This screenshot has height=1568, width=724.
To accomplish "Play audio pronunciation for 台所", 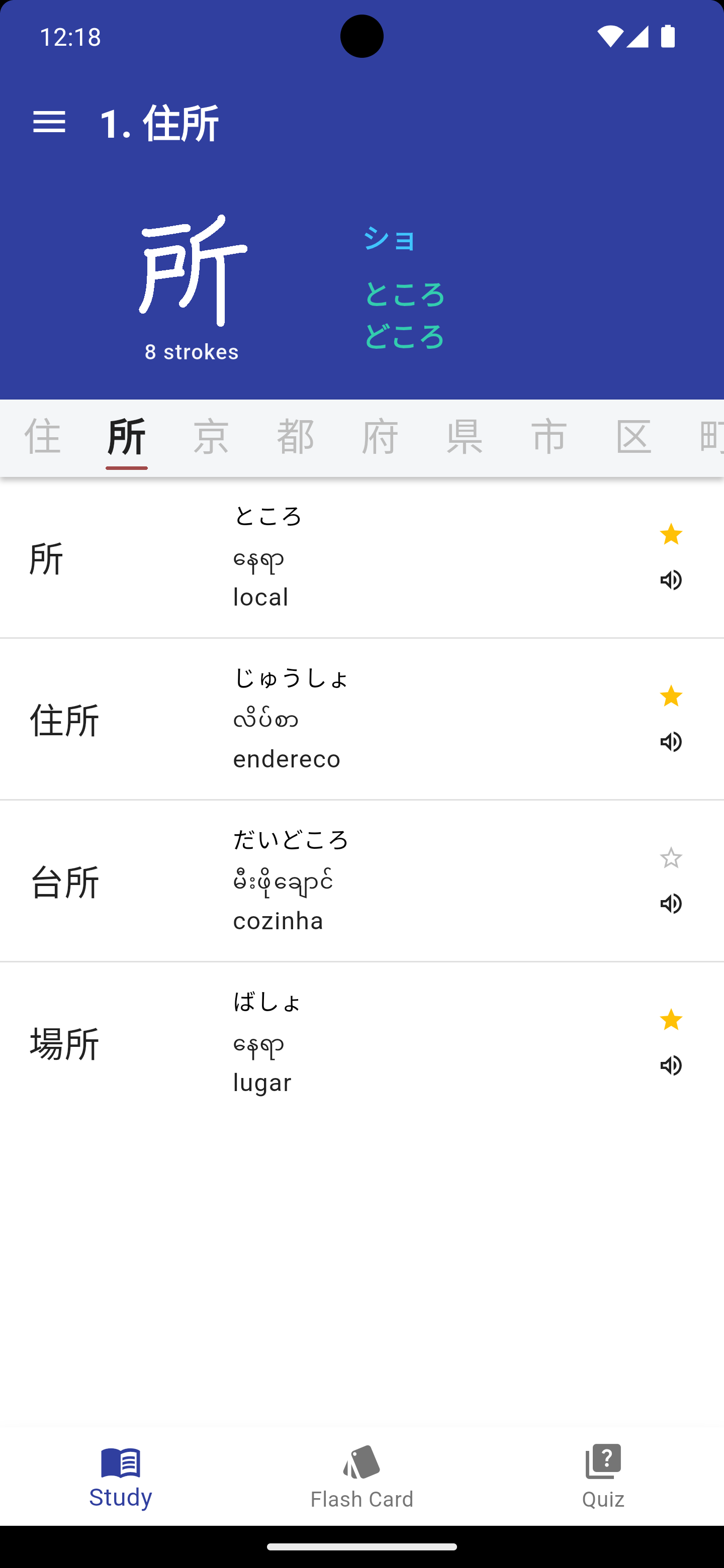I will pyautogui.click(x=672, y=904).
